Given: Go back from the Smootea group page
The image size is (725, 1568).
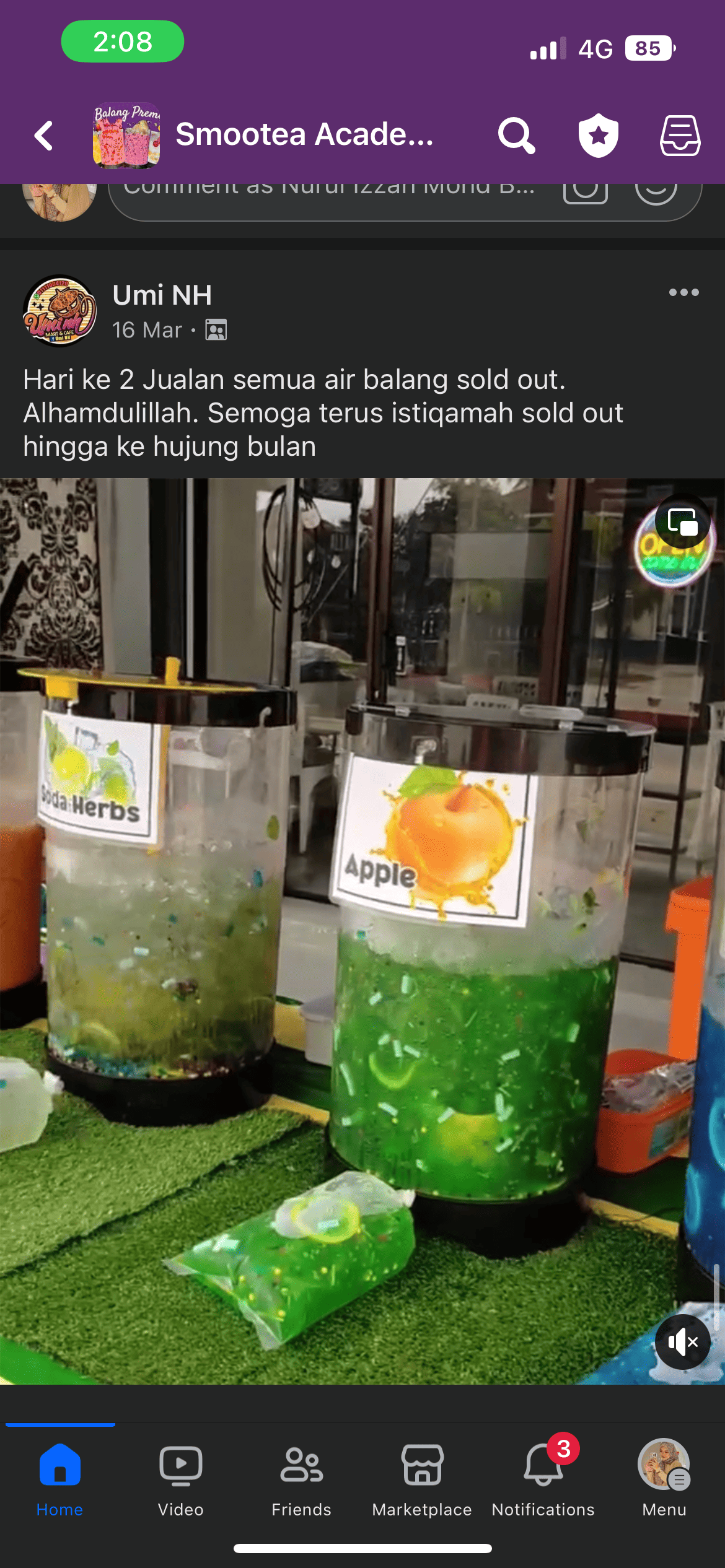Looking at the screenshot, I should tap(44, 136).
